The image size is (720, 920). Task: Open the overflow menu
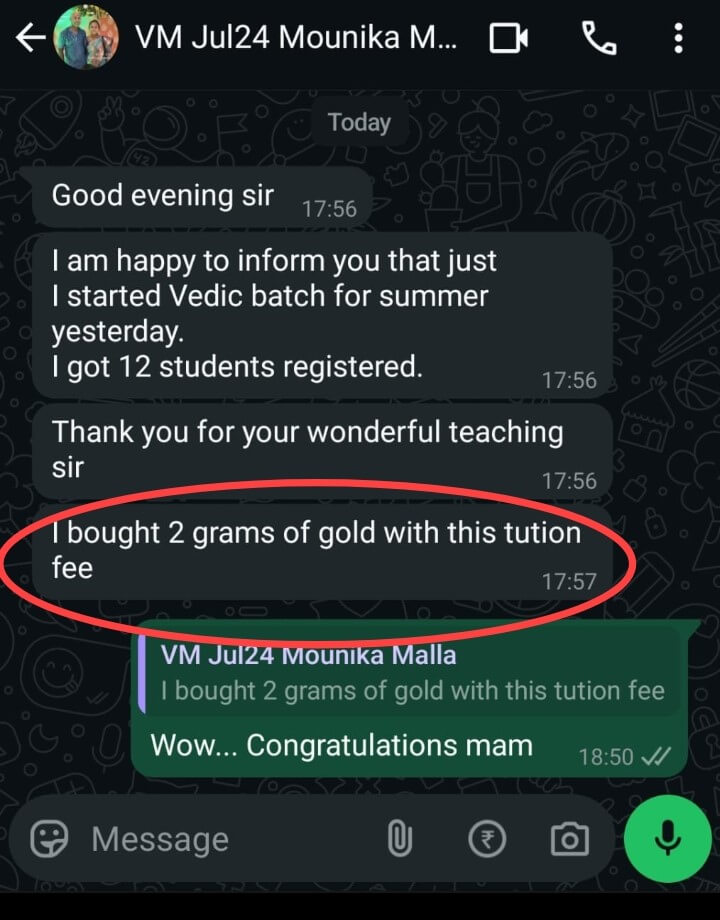click(679, 38)
